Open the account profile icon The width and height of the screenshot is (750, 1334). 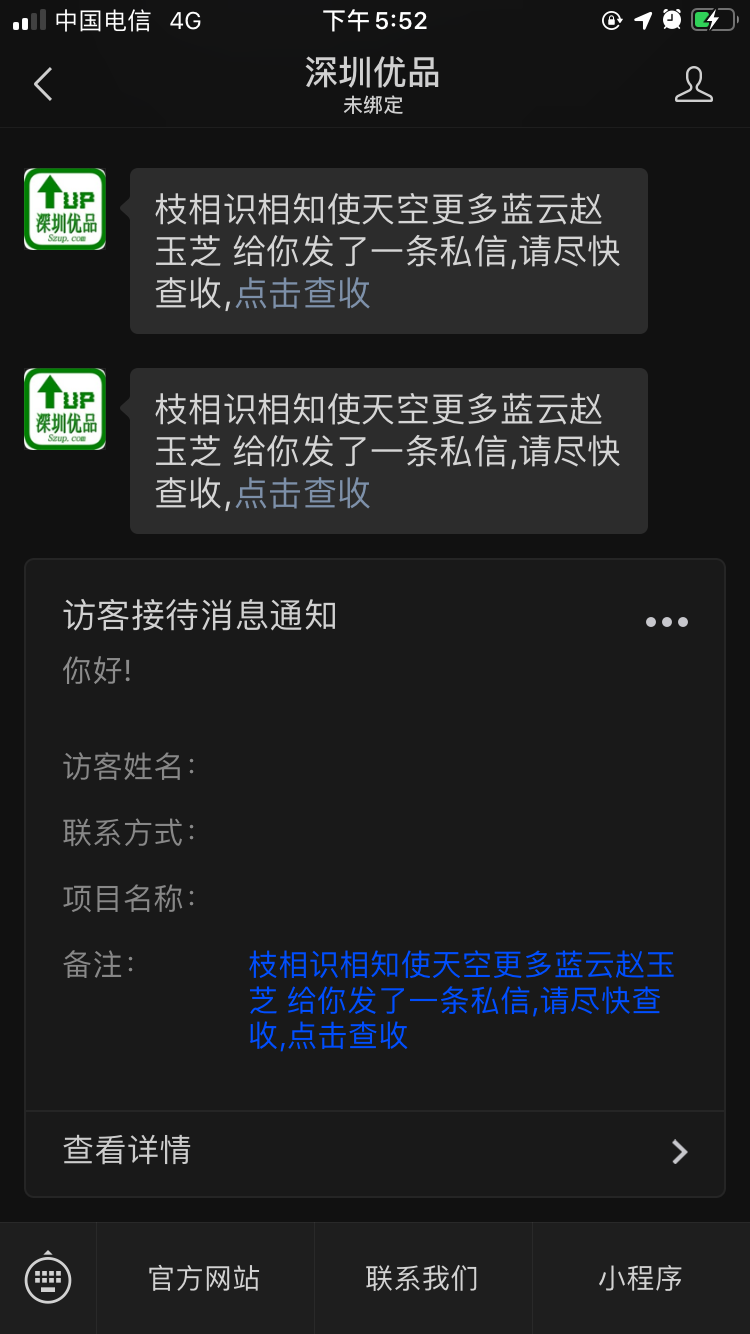point(693,85)
